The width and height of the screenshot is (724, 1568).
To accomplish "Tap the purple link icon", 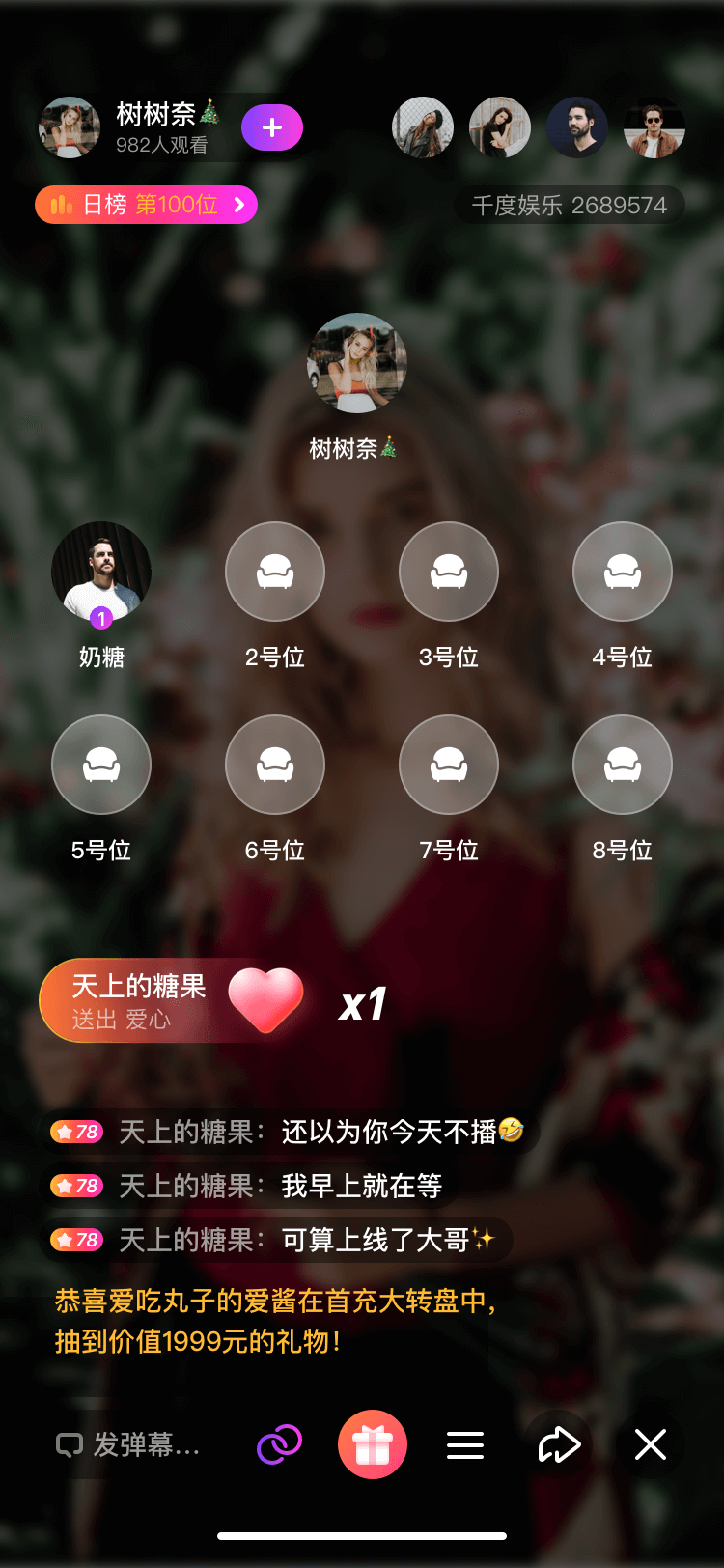I will 280,1444.
